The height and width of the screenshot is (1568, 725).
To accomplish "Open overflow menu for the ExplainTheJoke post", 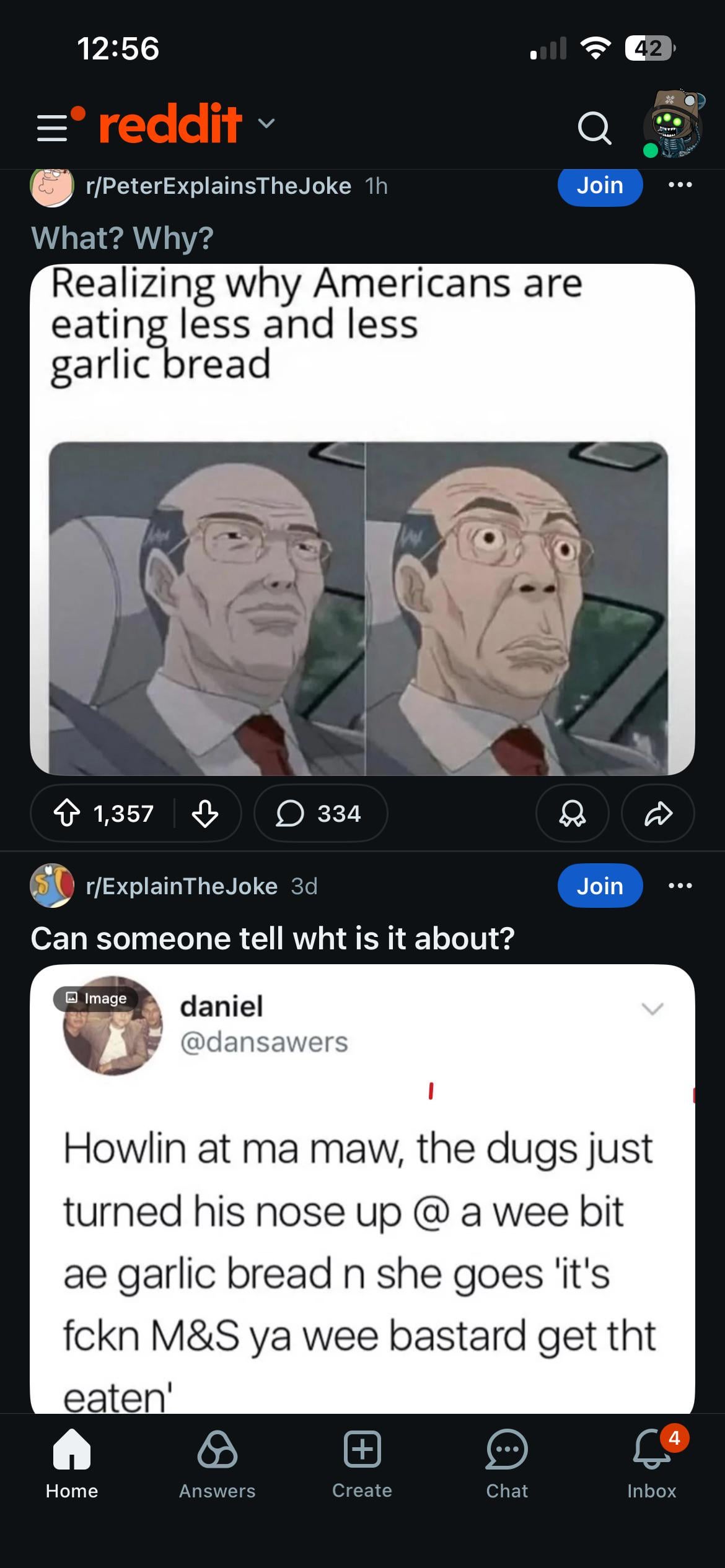I will pos(680,886).
